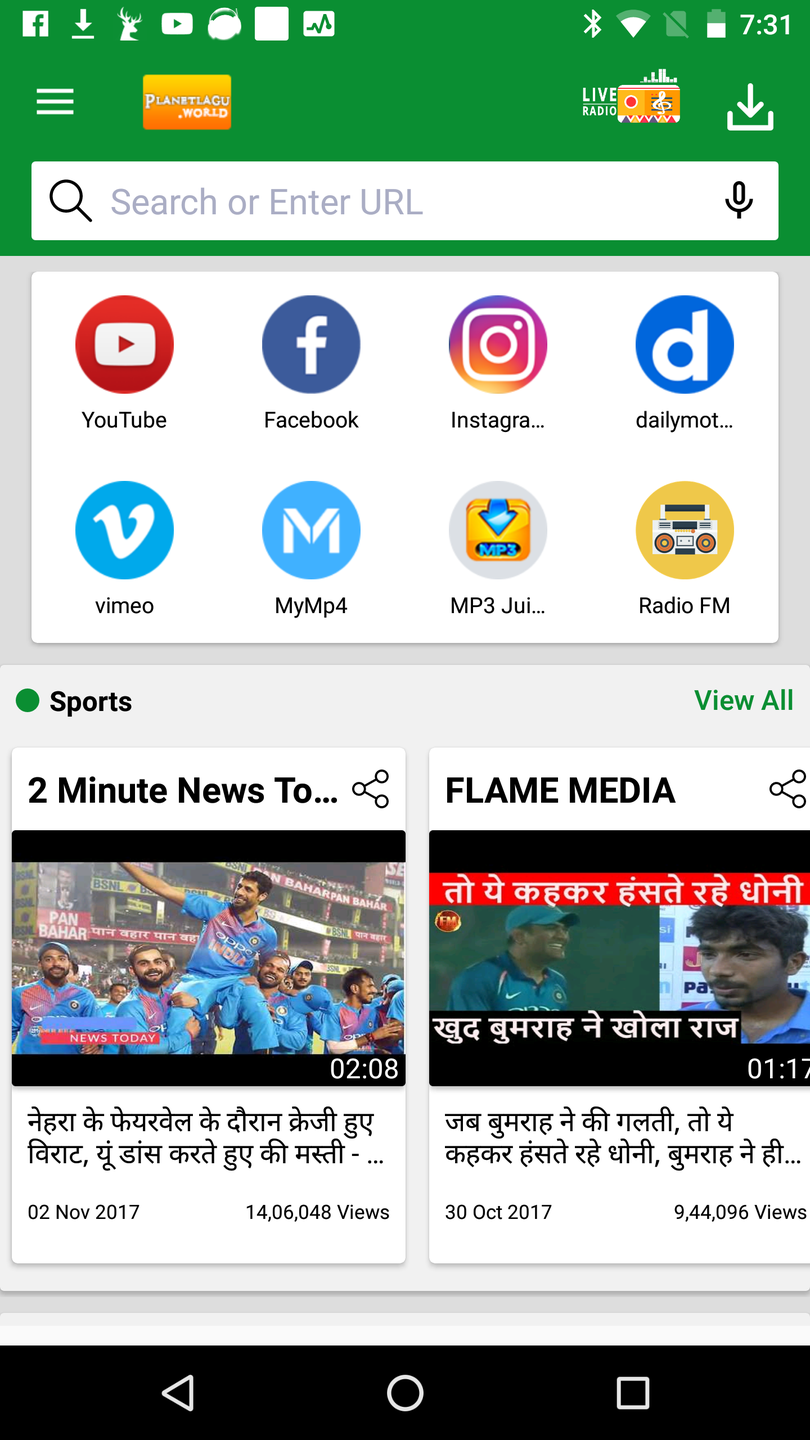Launch the Radio FM shortcut
Viewport: 810px width, 1440px height.
coord(684,530)
